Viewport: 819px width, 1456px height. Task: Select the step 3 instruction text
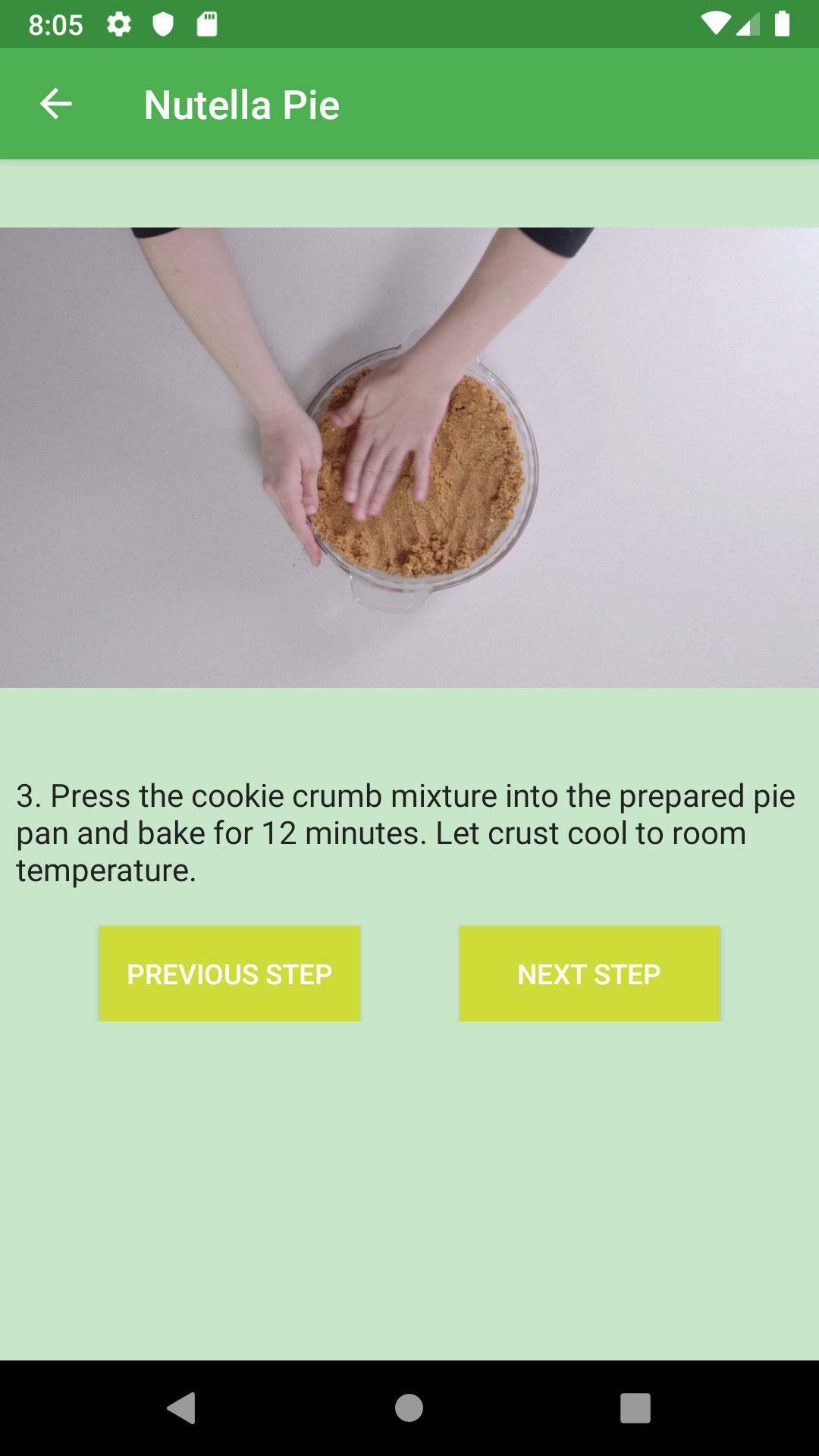point(406,832)
